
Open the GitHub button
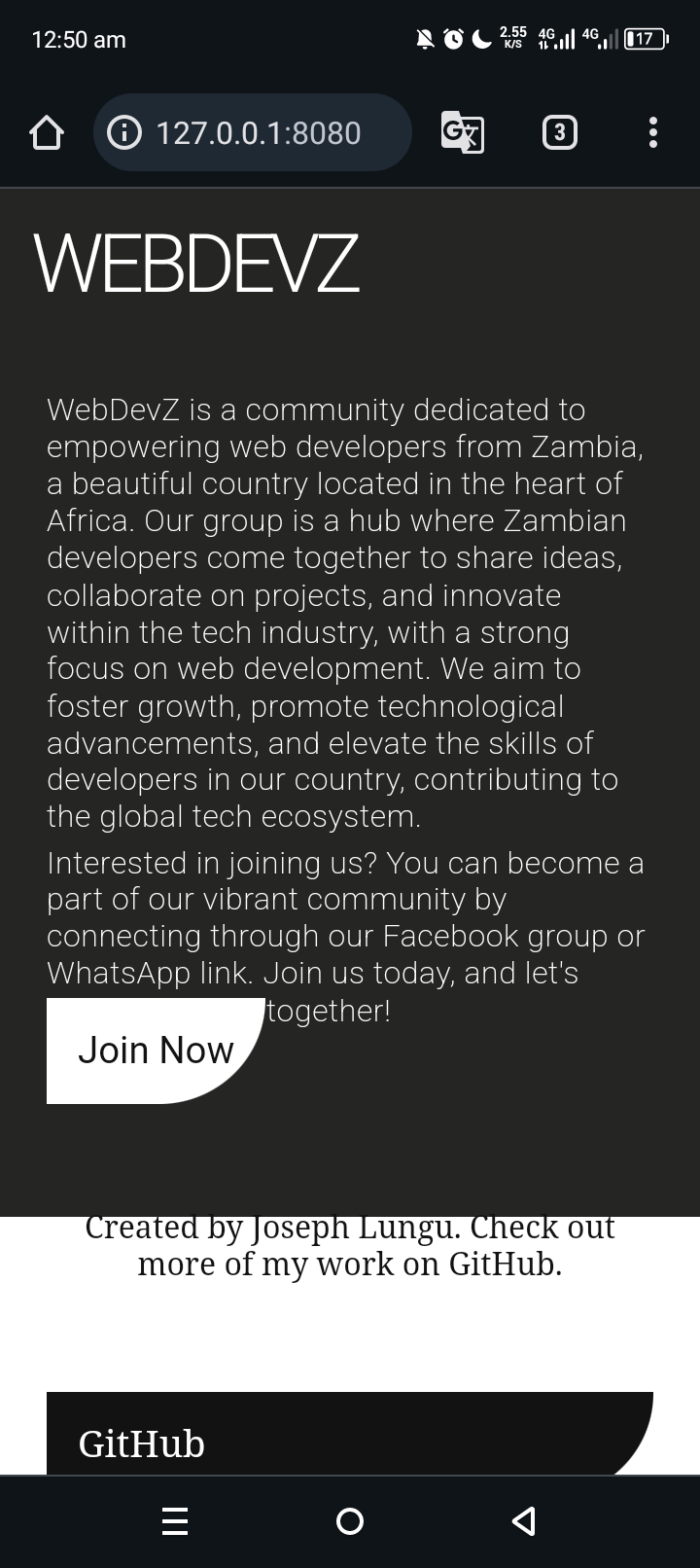[x=350, y=1434]
